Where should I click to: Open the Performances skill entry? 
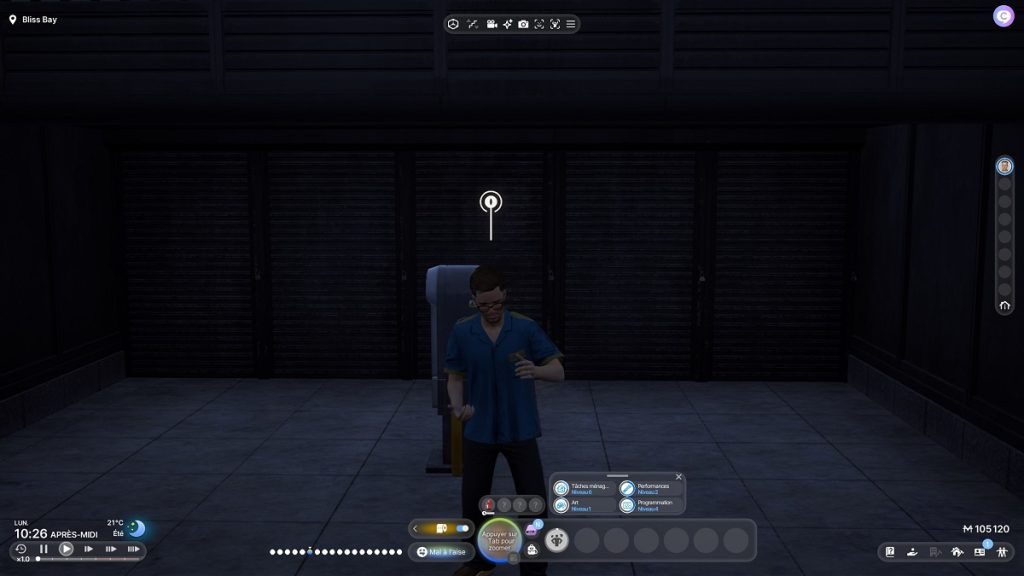(x=652, y=488)
